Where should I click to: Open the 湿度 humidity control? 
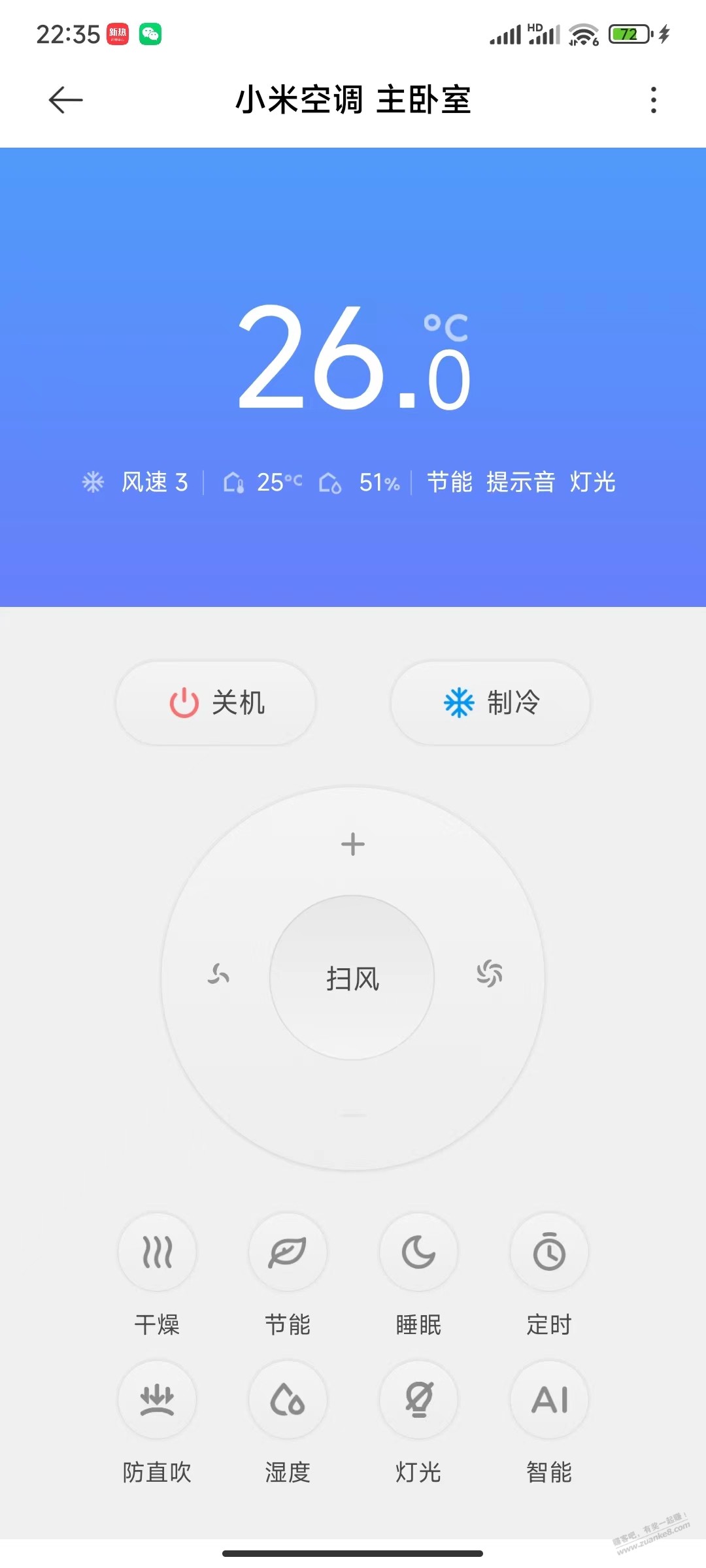(288, 1399)
